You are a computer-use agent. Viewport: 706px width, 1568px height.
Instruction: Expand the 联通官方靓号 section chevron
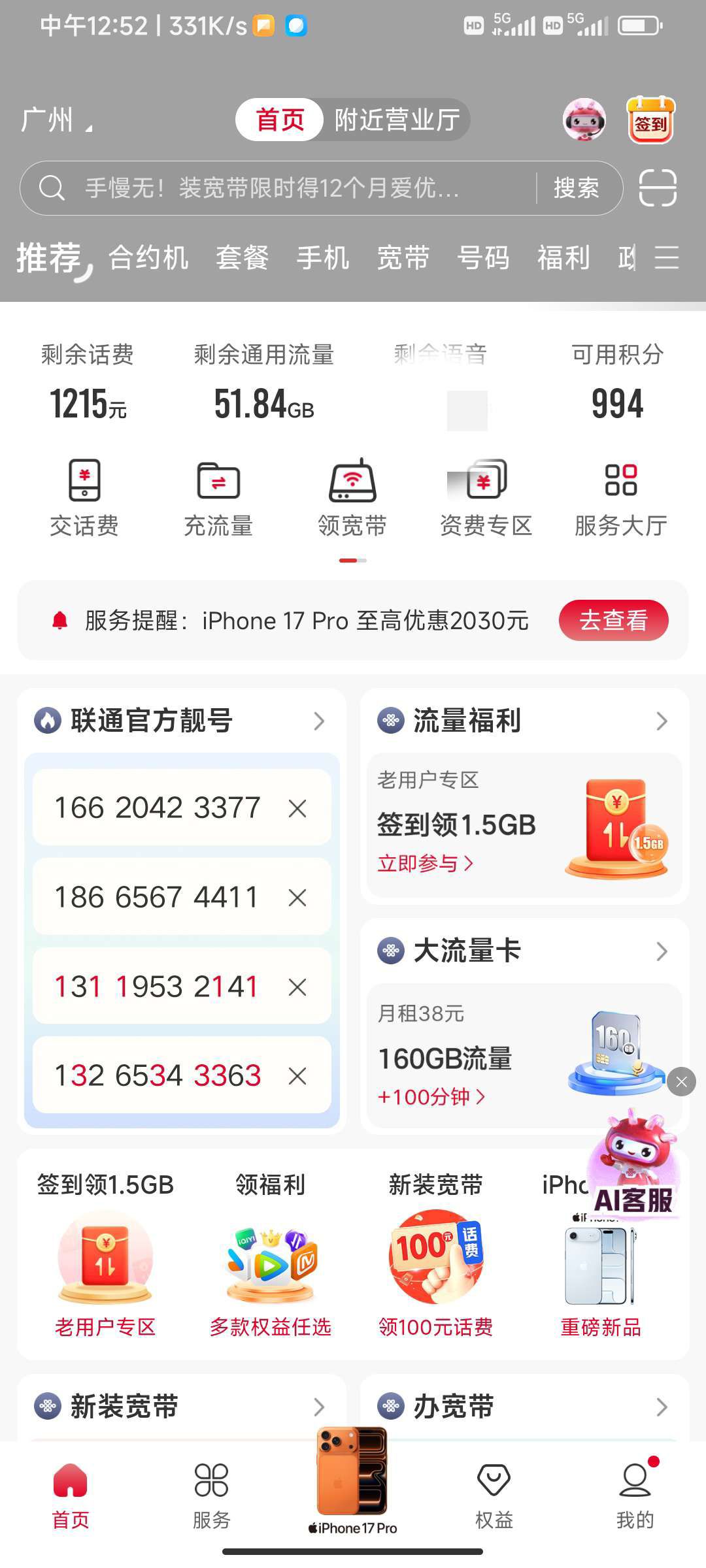tap(320, 721)
